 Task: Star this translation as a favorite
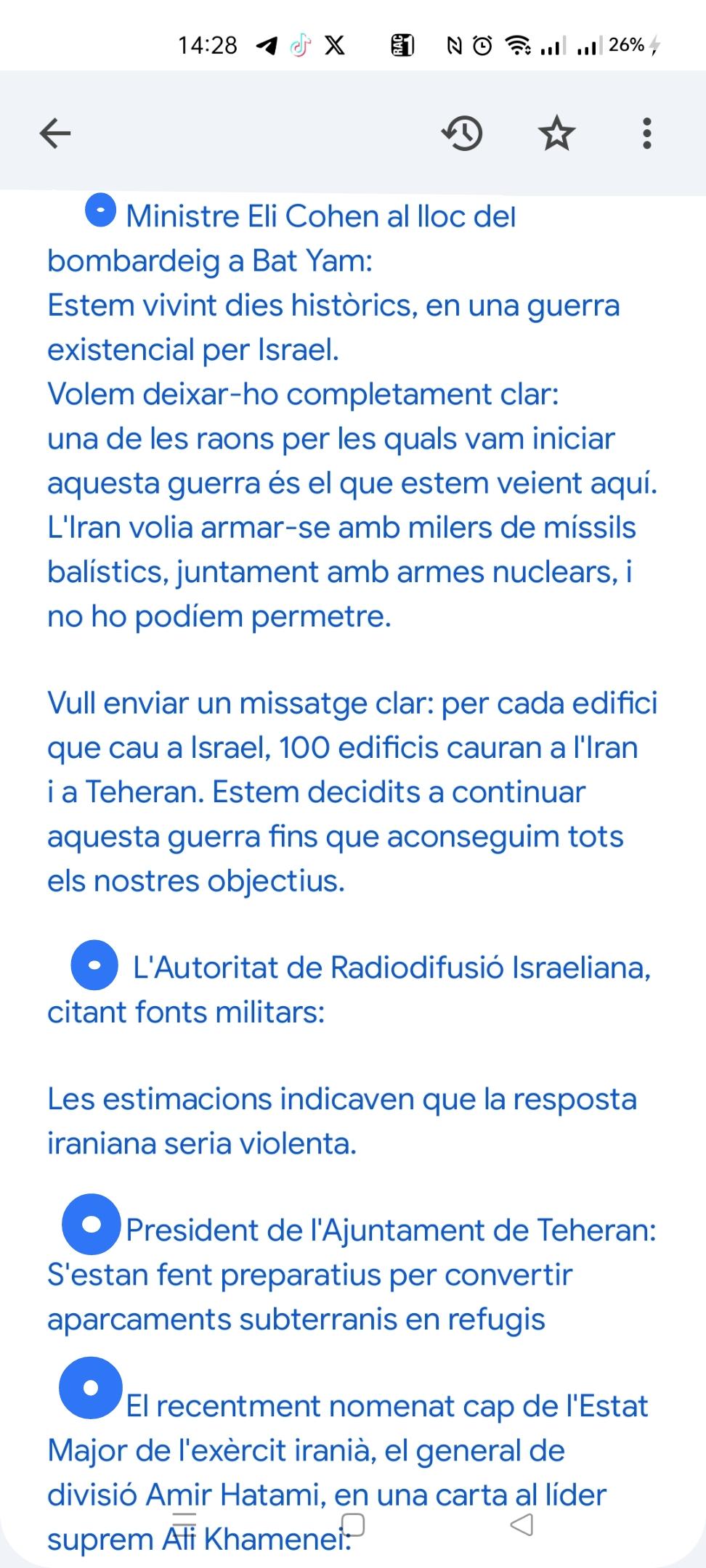pyautogui.click(x=556, y=134)
